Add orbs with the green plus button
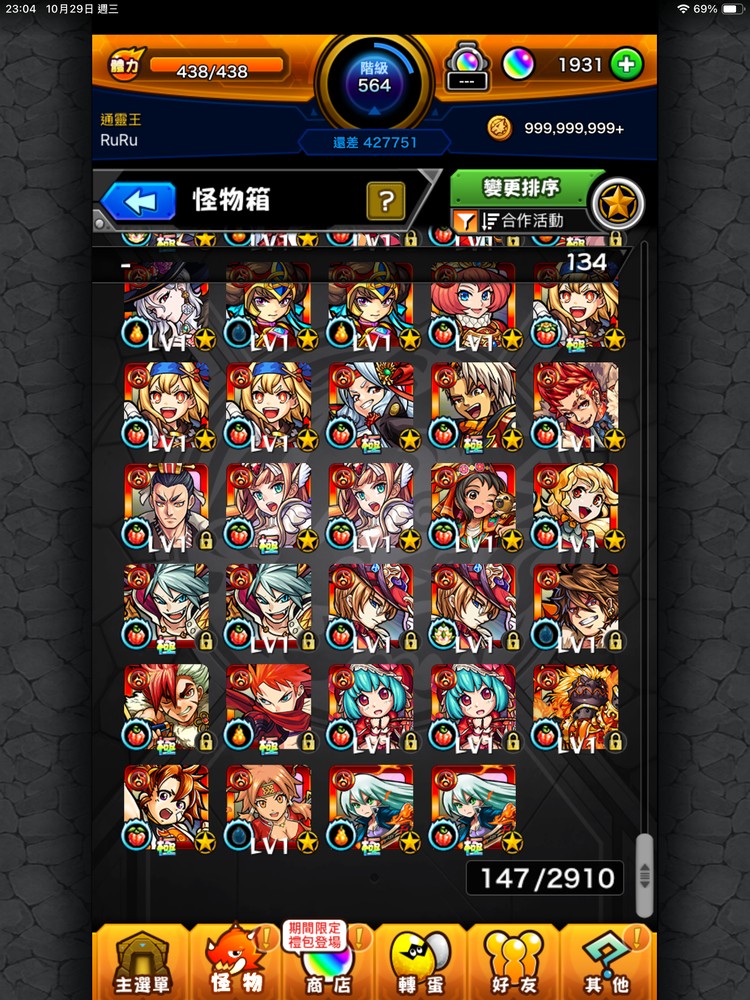Image resolution: width=750 pixels, height=1000 pixels. (x=627, y=65)
